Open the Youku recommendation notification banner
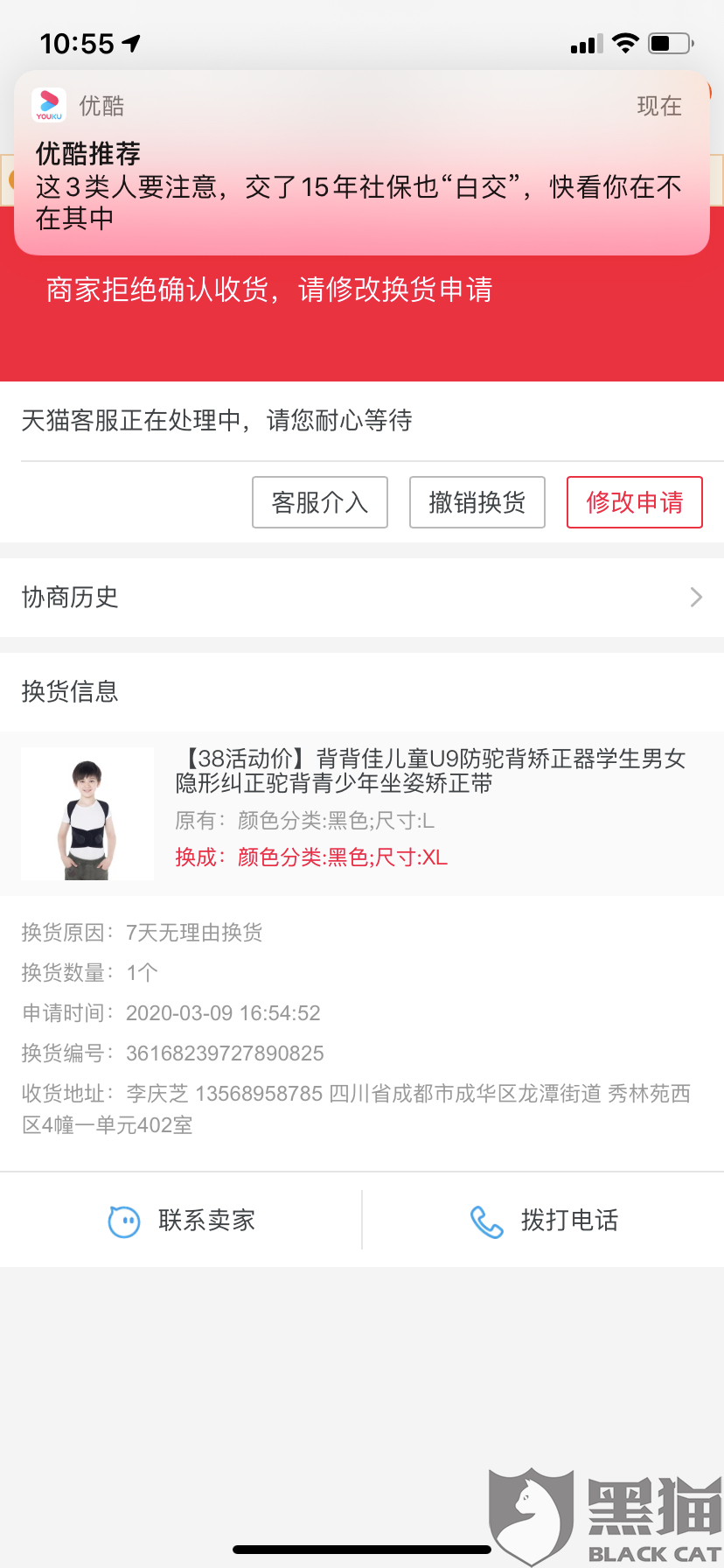Screen dimensions: 724x1568 (362, 163)
